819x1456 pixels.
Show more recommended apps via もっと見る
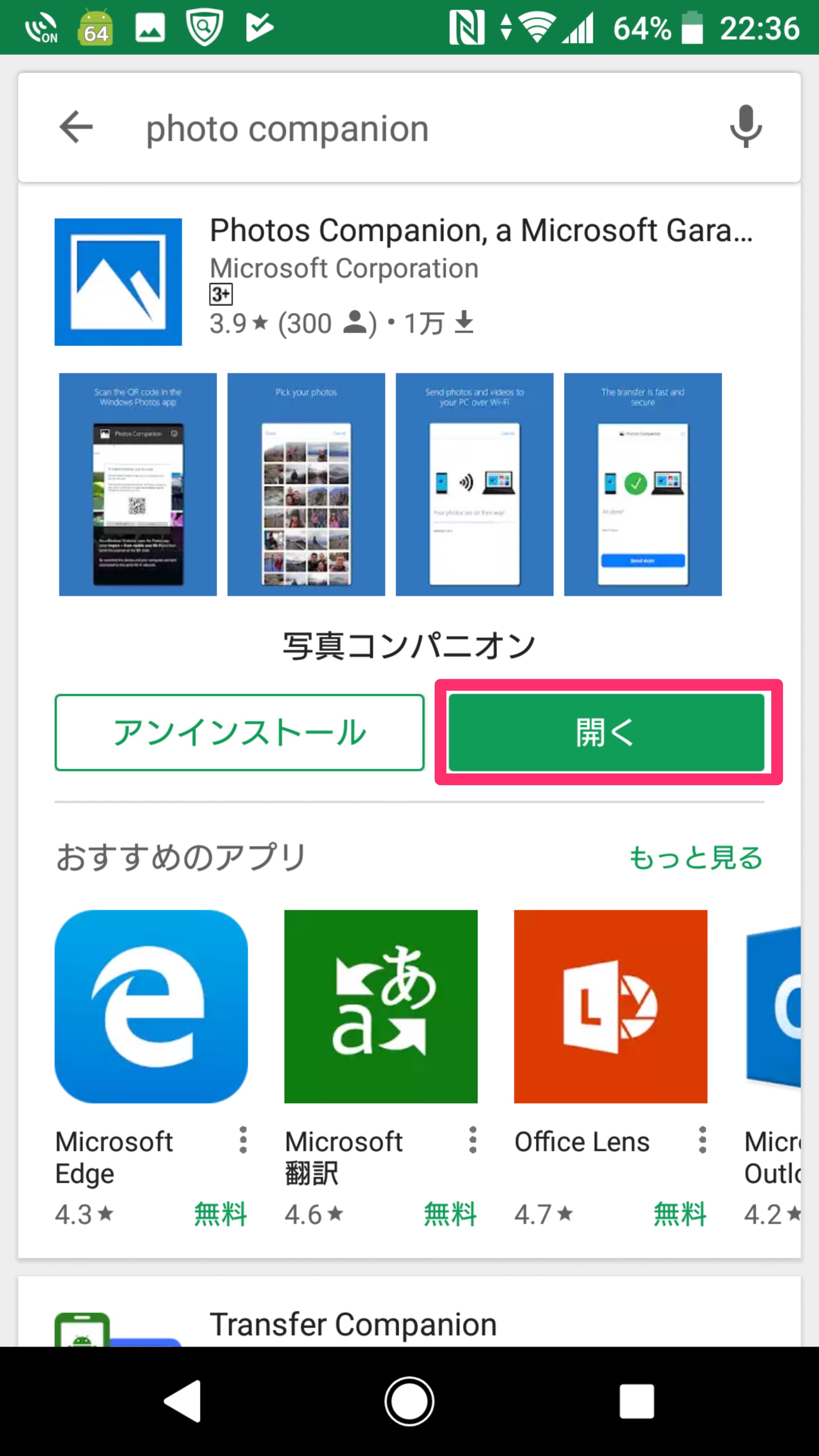coord(697,858)
